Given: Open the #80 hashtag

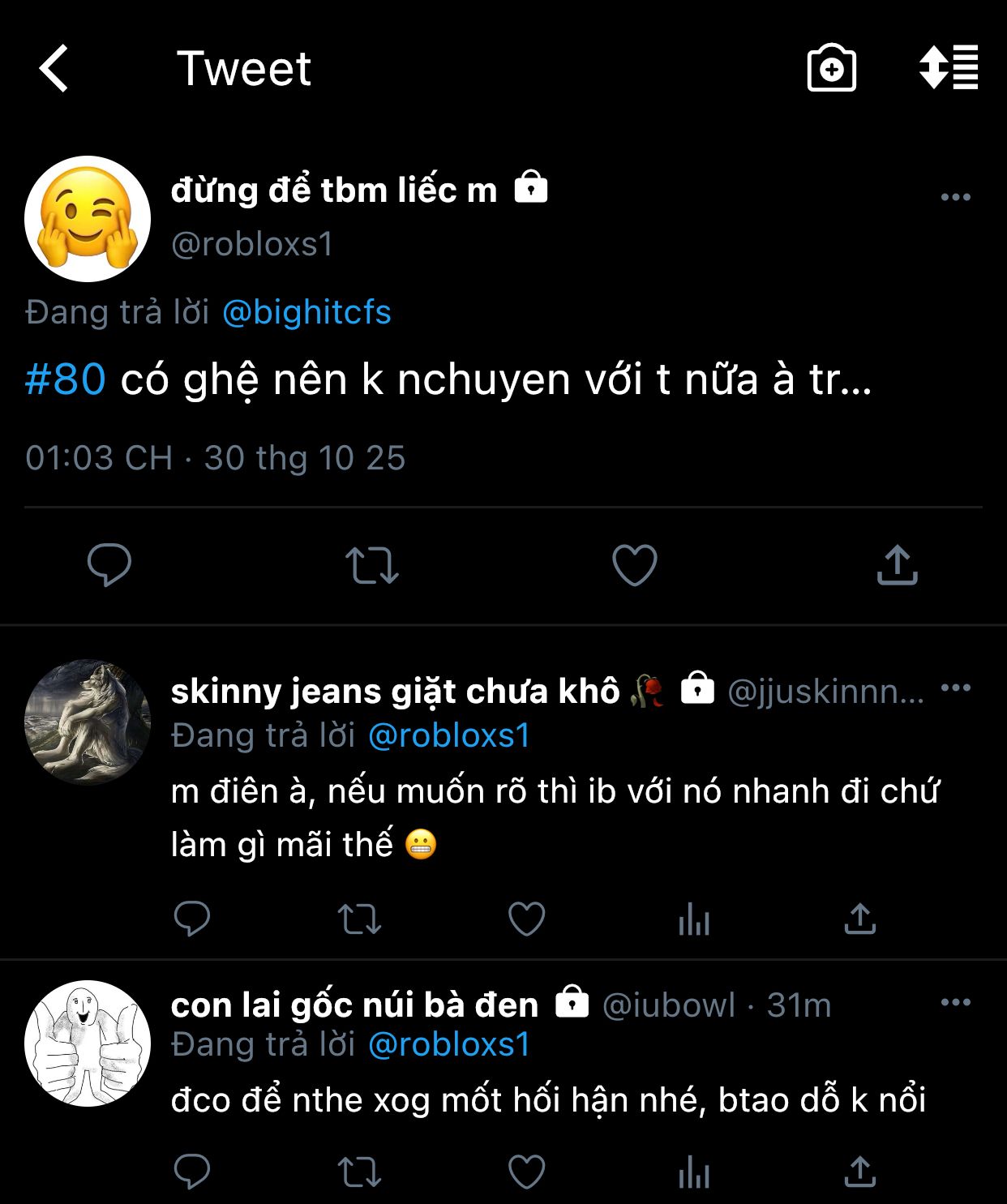Looking at the screenshot, I should pyautogui.click(x=66, y=379).
